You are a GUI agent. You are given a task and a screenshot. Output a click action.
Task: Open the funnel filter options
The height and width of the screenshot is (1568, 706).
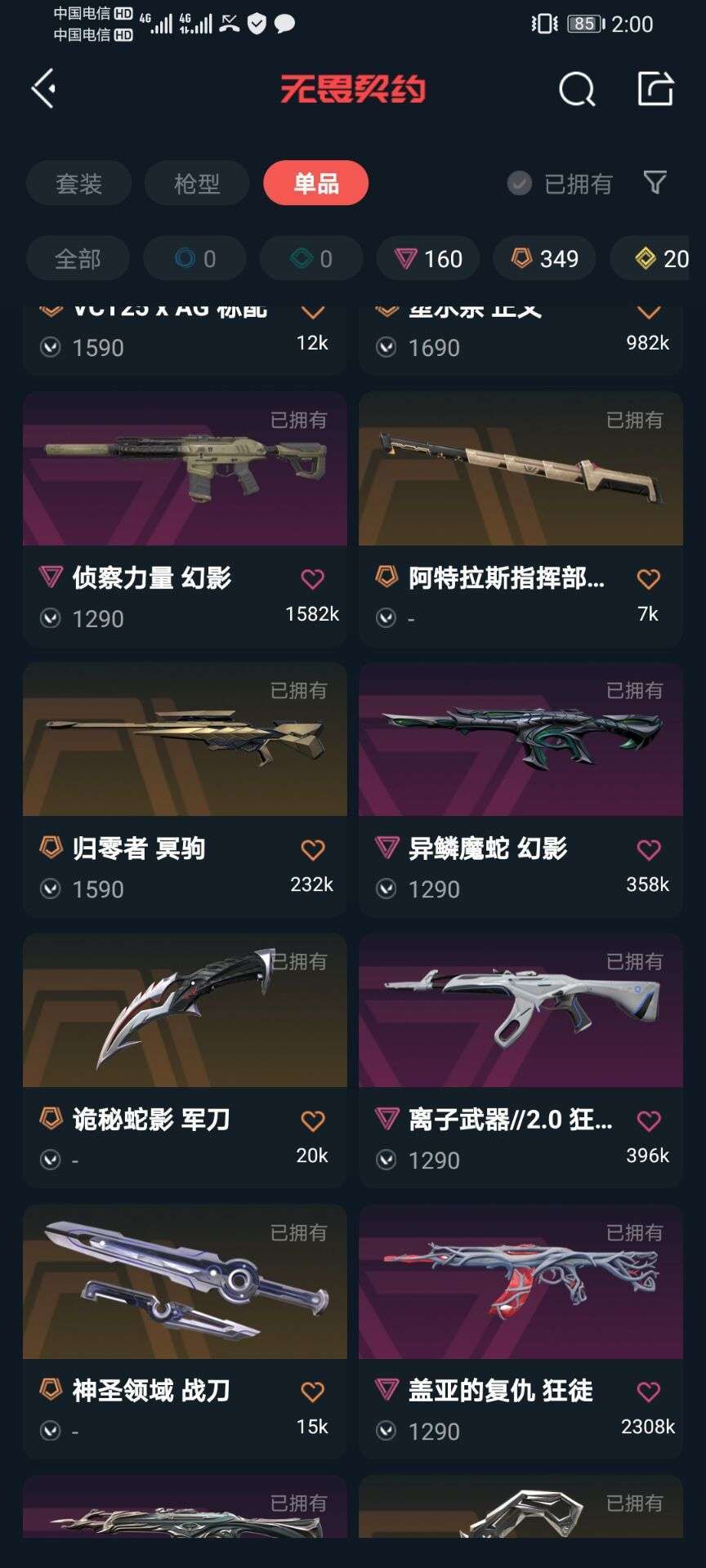pos(655,183)
